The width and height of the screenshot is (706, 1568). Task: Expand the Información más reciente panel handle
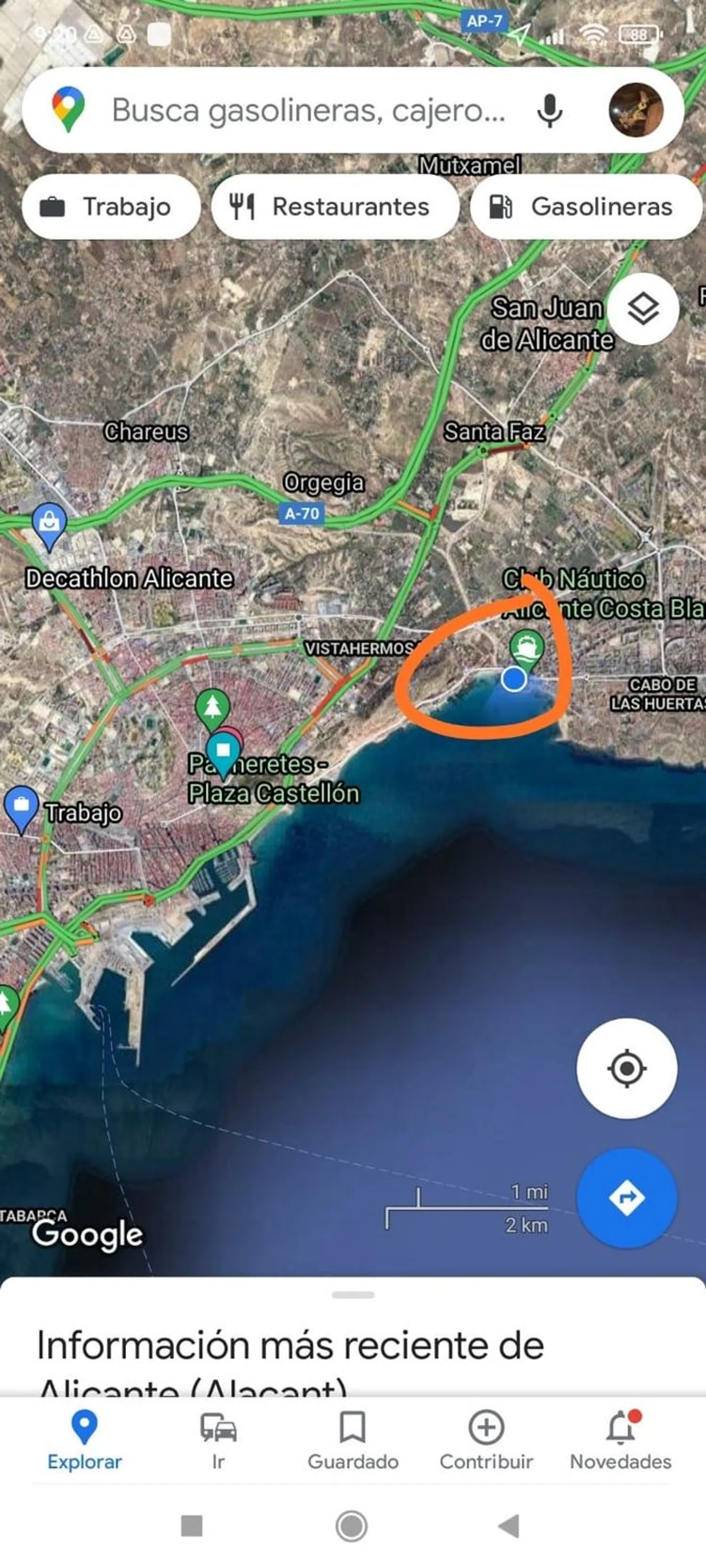(x=353, y=1295)
